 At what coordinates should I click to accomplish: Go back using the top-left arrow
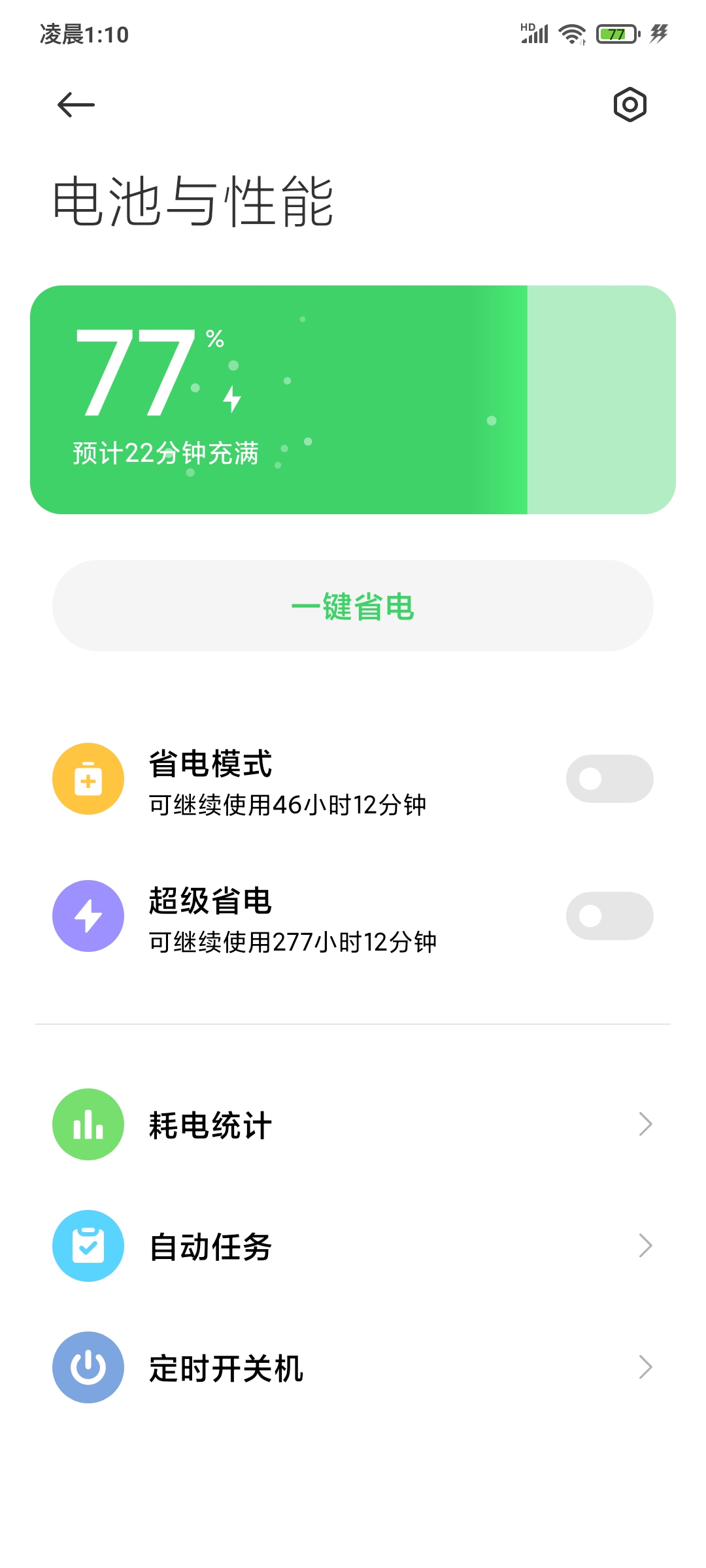pos(76,105)
